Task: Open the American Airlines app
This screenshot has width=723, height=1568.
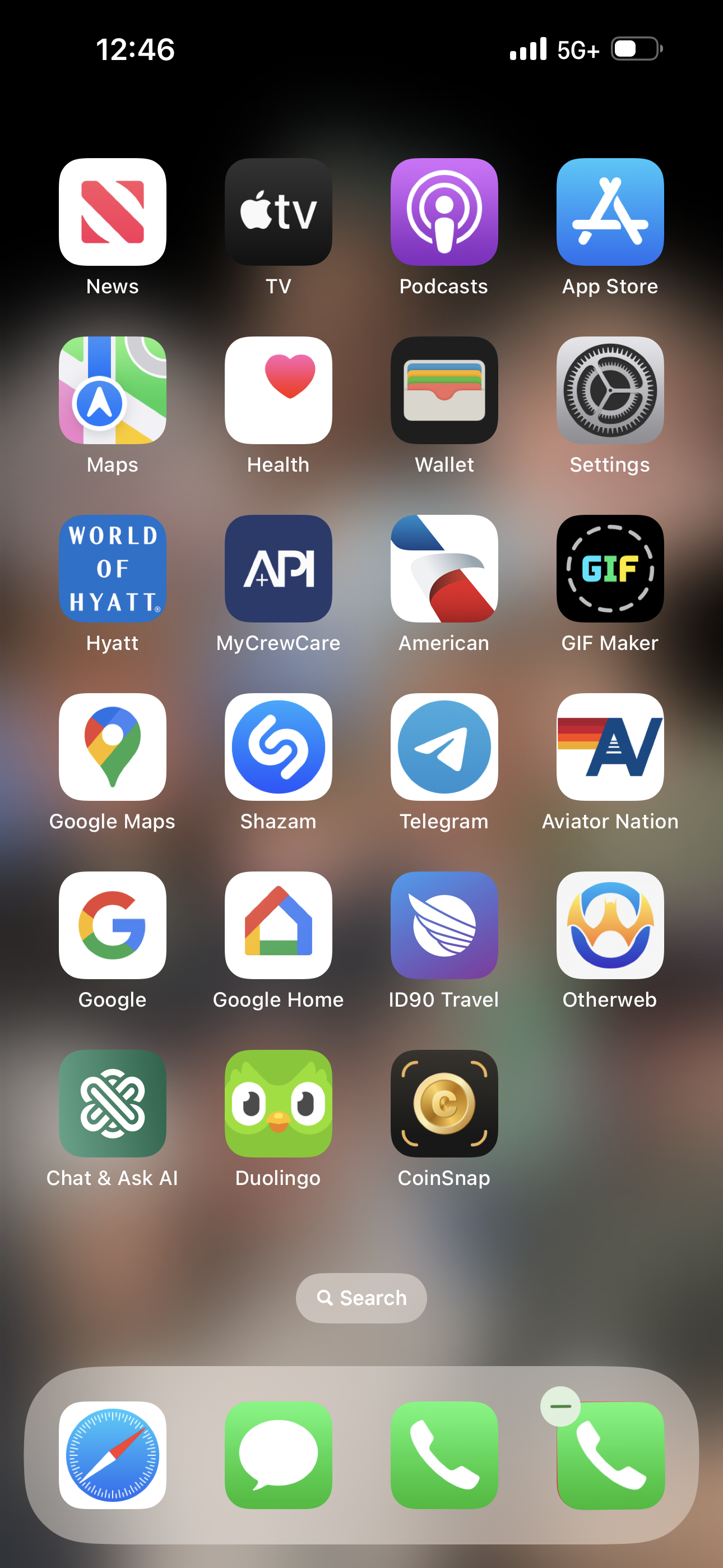Action: tap(444, 569)
